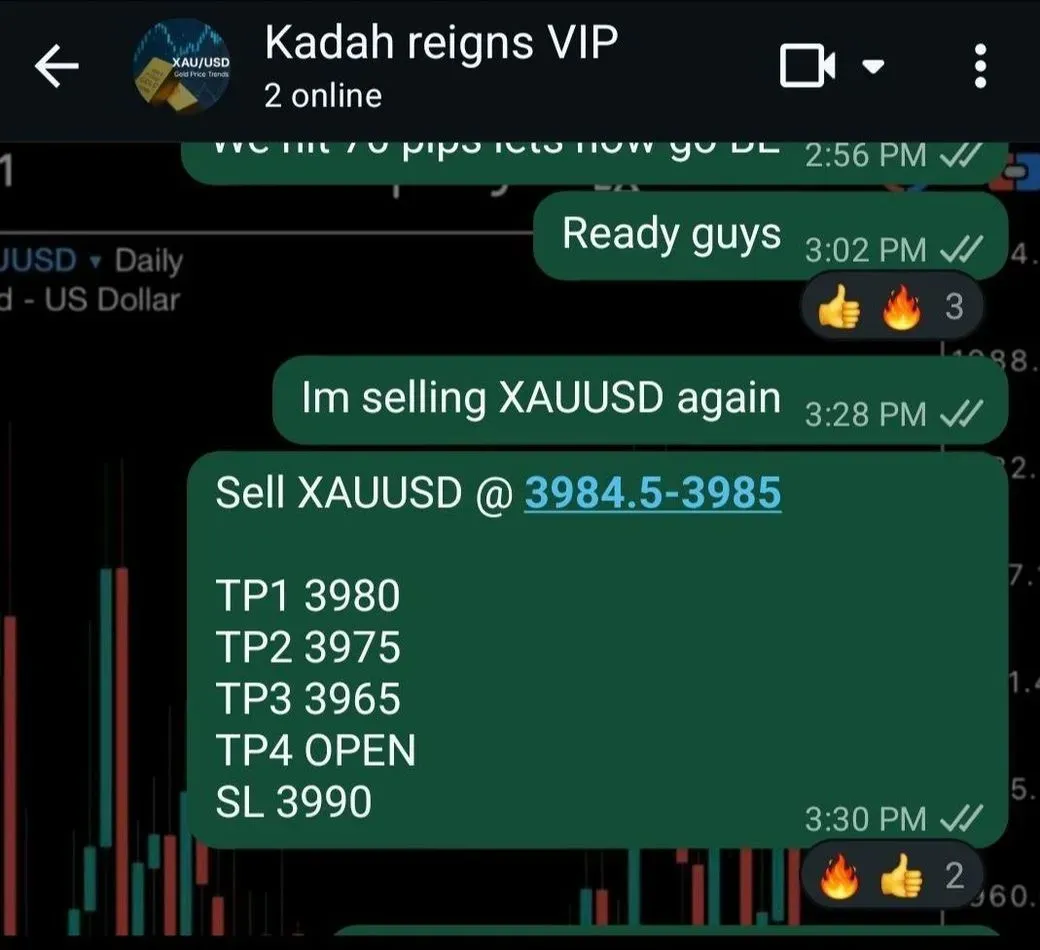Image resolution: width=1040 pixels, height=950 pixels.
Task: Open the group profile picture
Action: coord(182,67)
